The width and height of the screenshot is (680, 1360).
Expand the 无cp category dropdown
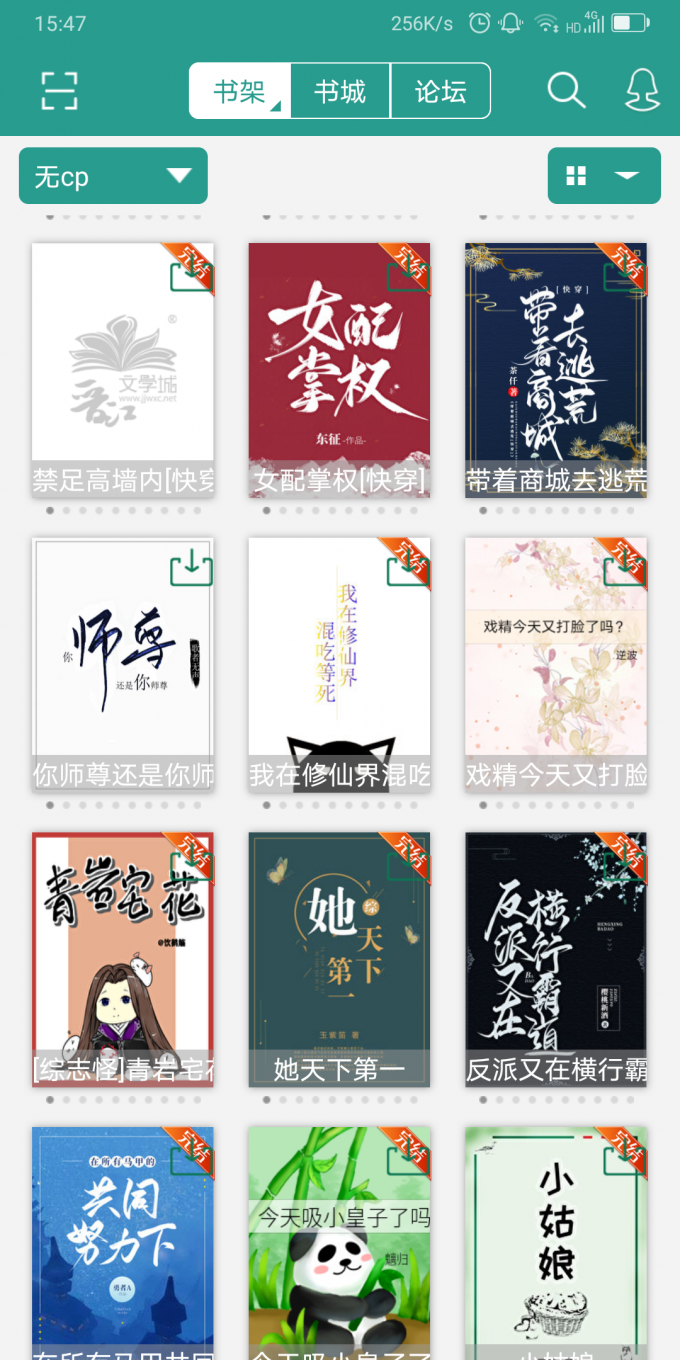click(113, 176)
